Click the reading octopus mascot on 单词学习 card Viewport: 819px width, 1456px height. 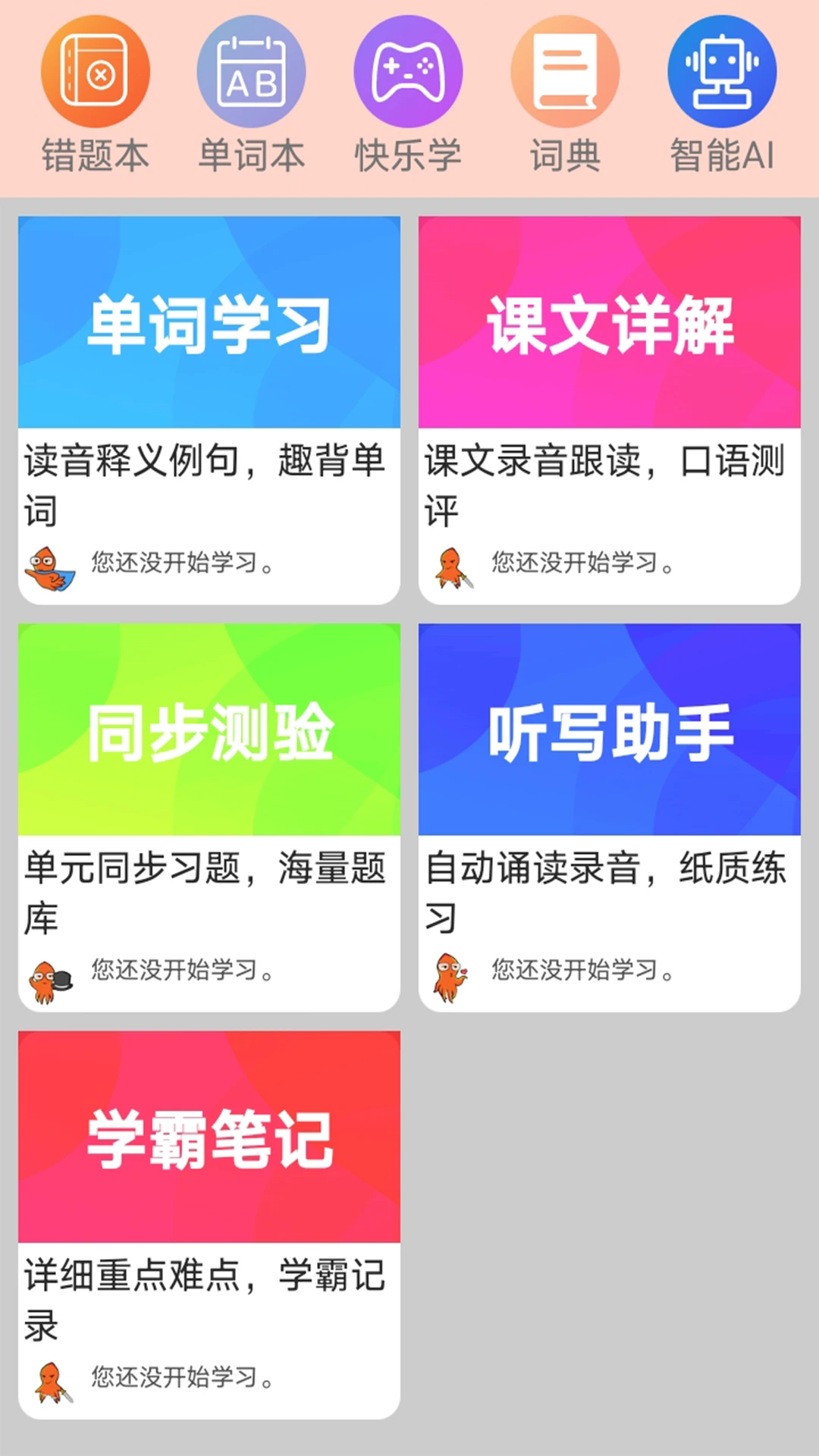pos(48,565)
